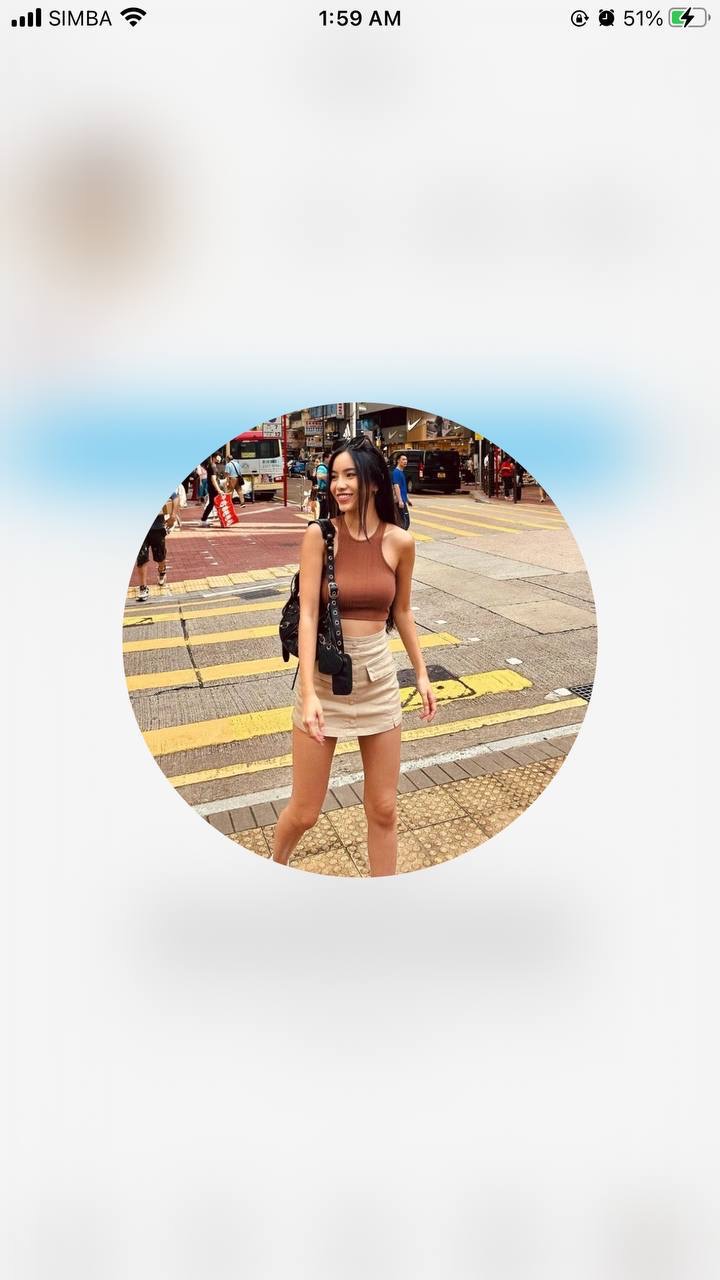The width and height of the screenshot is (720, 1280).
Task: Tap the enlarged circular profile photo
Action: pyautogui.click(x=360, y=640)
